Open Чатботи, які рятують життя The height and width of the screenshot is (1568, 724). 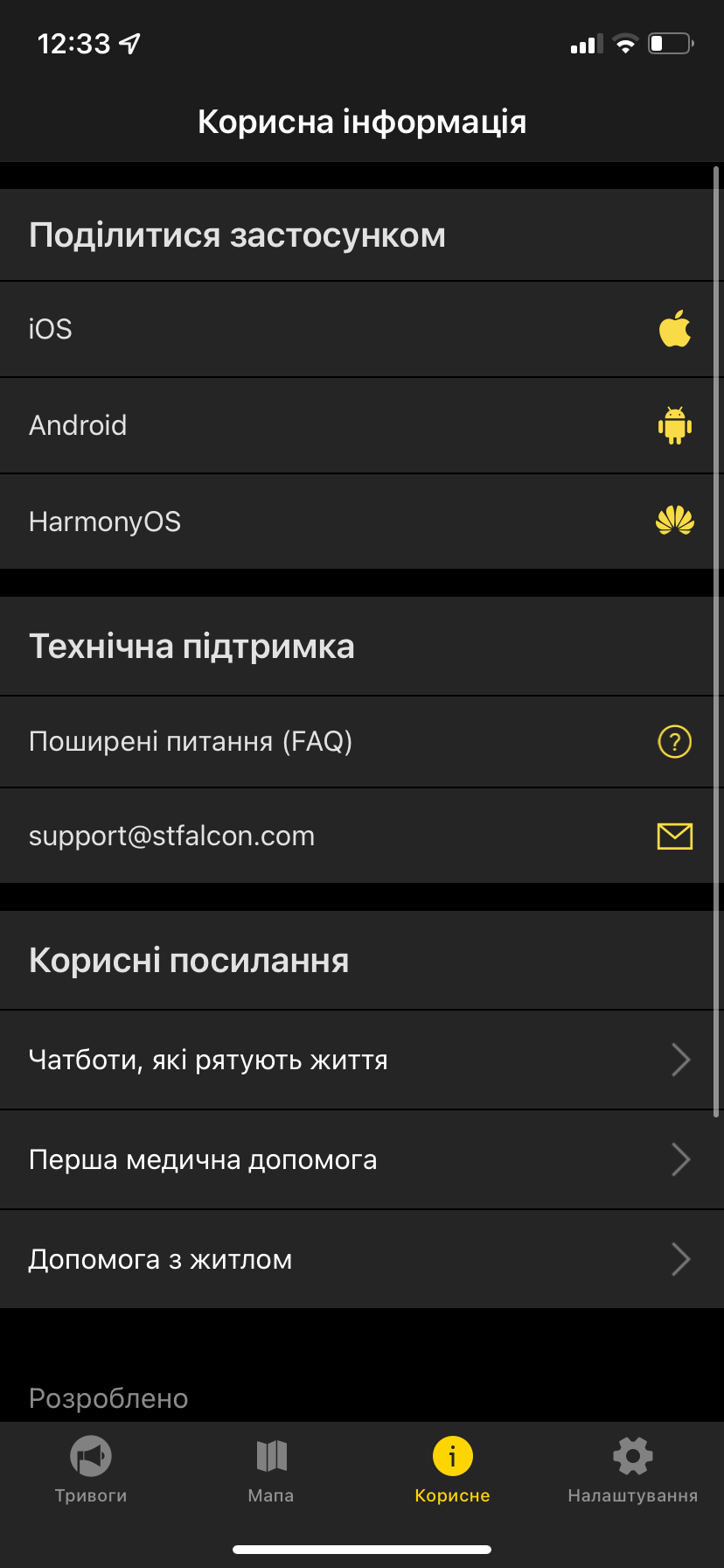361,1060
